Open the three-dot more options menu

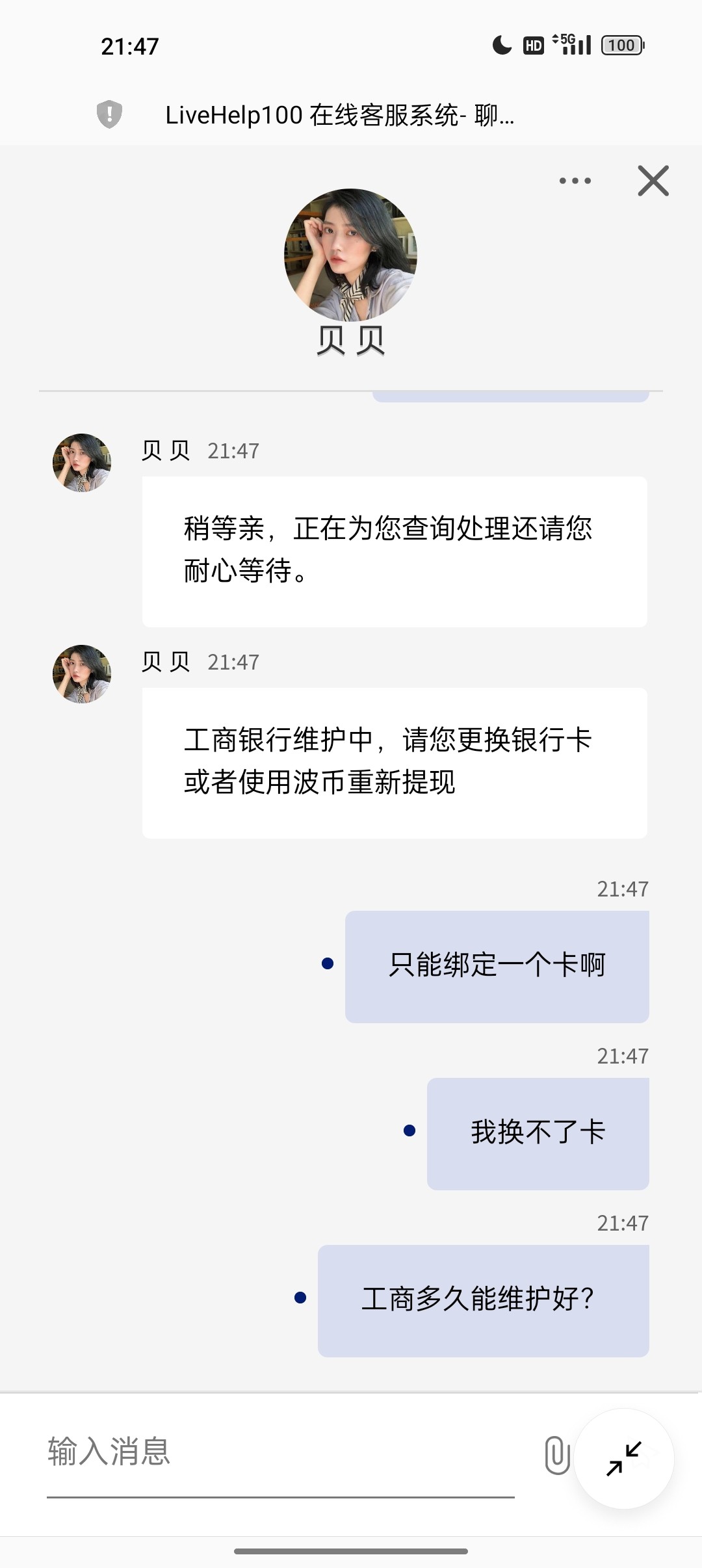[x=575, y=181]
